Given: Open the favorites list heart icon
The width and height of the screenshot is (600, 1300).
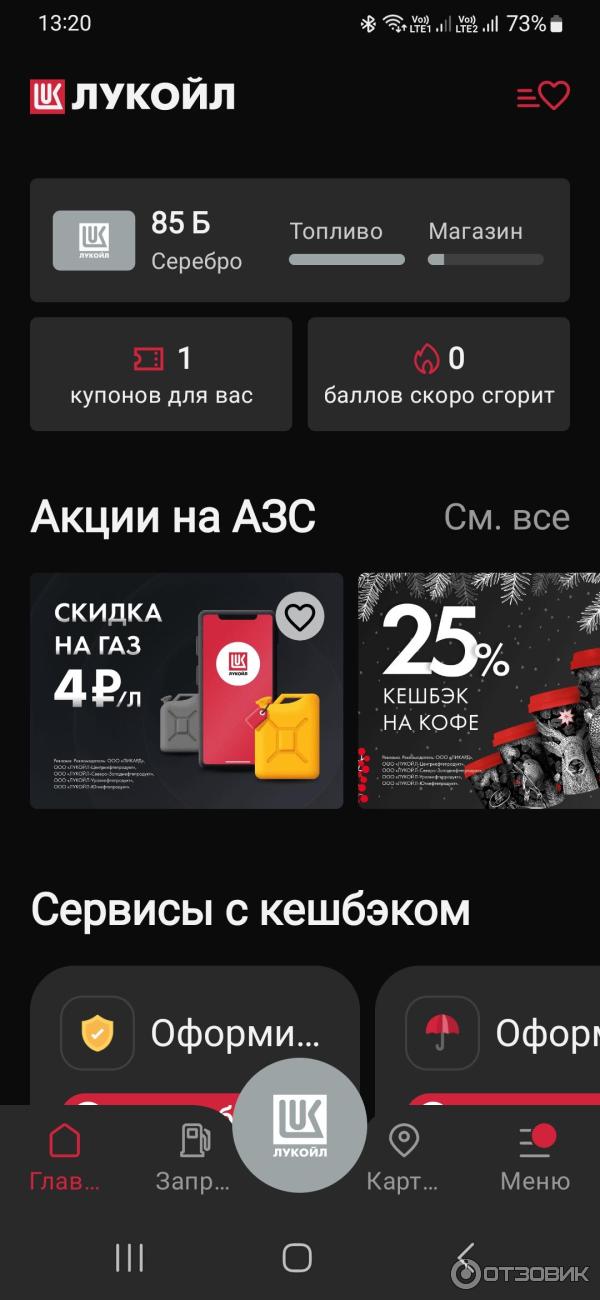Looking at the screenshot, I should tap(543, 96).
